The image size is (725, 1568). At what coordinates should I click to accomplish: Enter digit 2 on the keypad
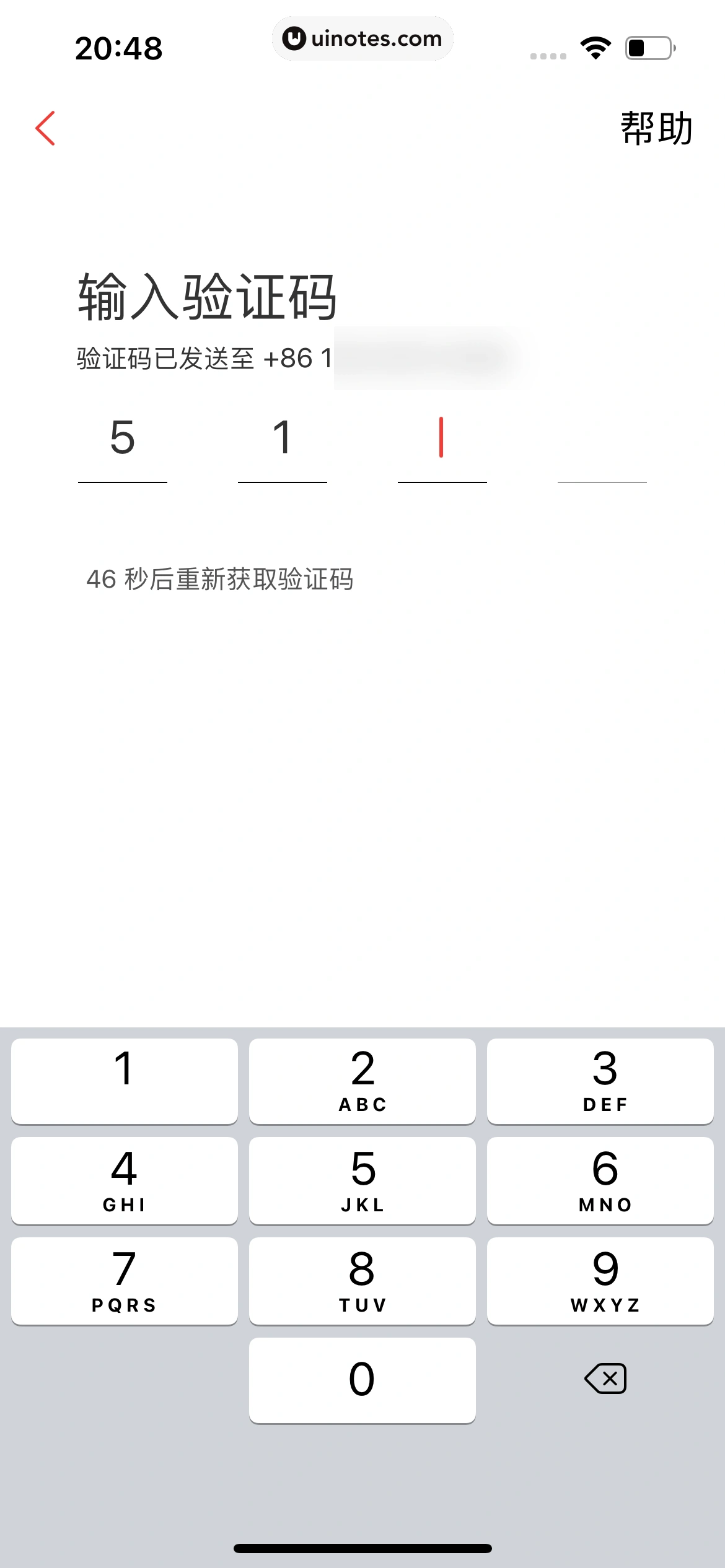[x=362, y=1081]
